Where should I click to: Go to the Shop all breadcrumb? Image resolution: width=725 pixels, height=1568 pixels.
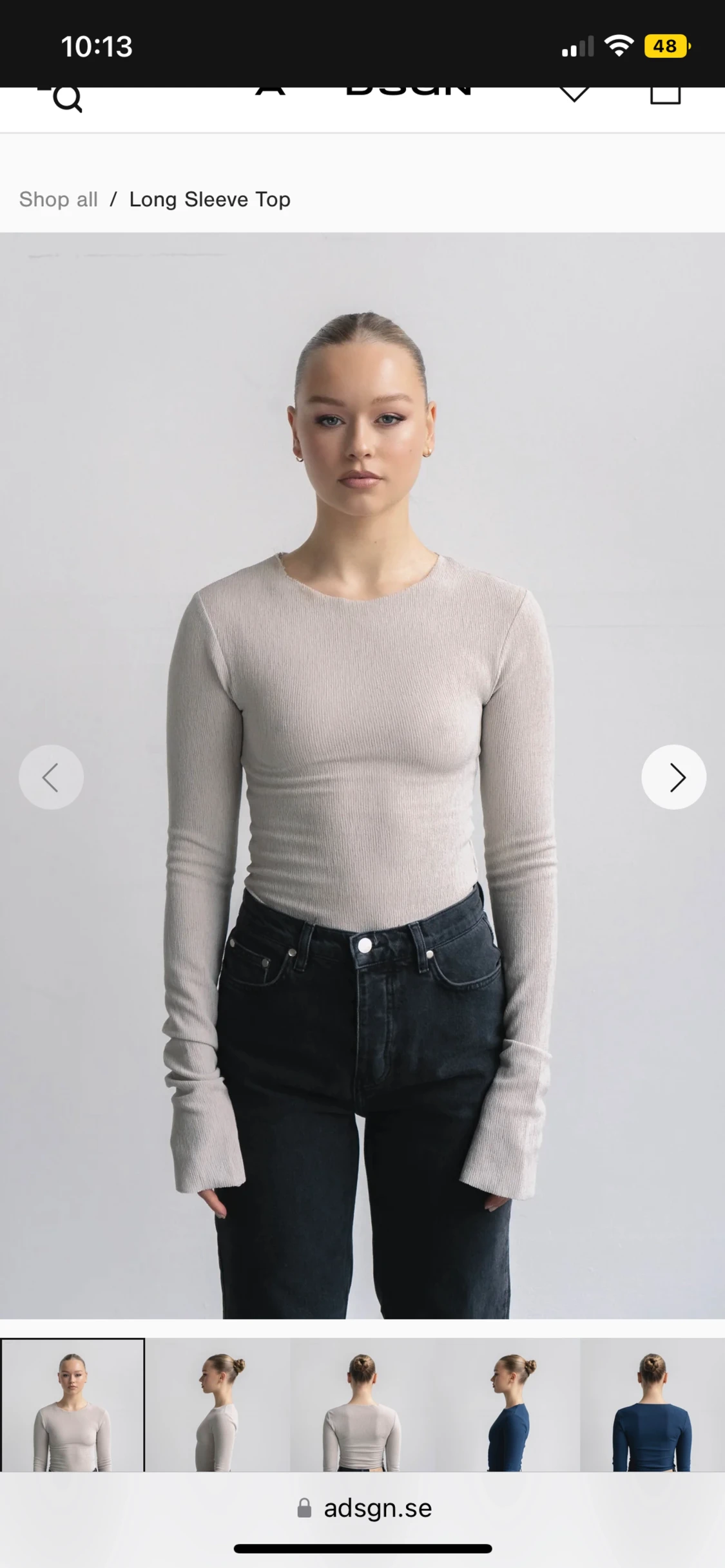click(58, 199)
